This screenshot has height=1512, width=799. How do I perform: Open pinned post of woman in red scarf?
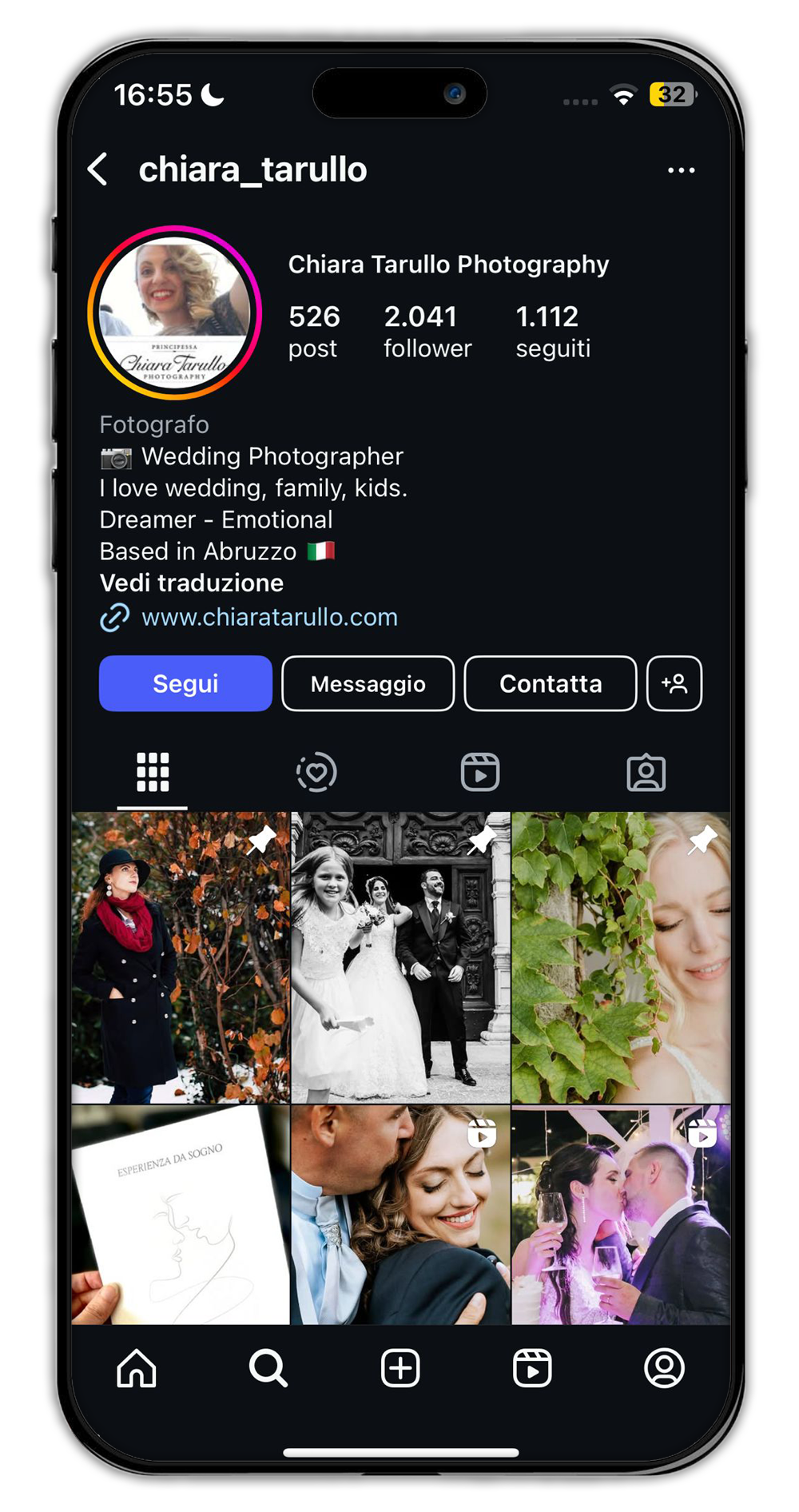[181, 957]
